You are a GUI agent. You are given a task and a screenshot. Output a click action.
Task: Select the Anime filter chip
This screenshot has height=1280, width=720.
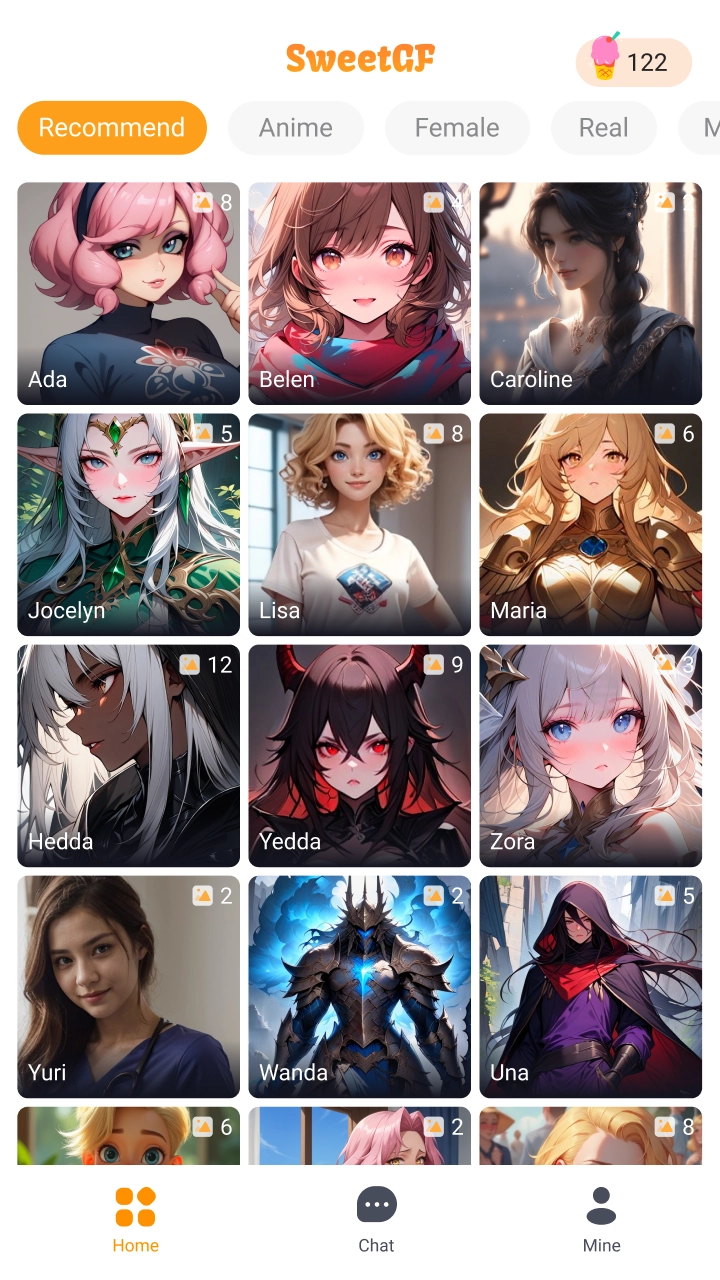tap(295, 128)
